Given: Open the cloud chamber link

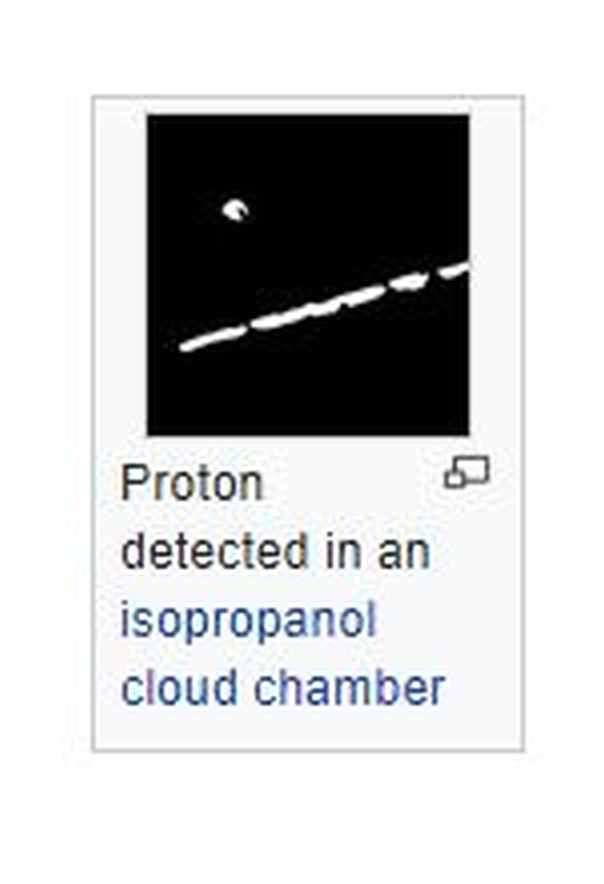Looking at the screenshot, I should click(x=282, y=688).
